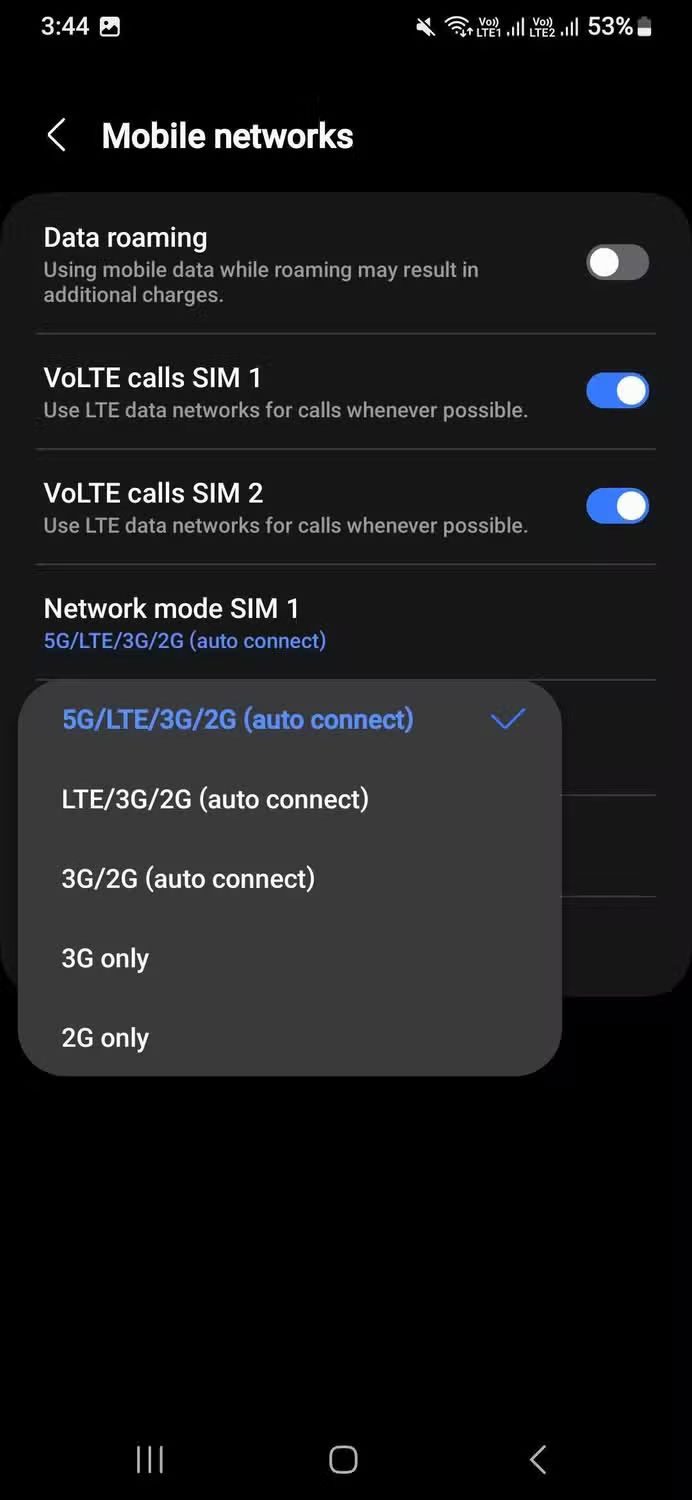Choose LTE/3G/2G (auto connect)

[215, 799]
